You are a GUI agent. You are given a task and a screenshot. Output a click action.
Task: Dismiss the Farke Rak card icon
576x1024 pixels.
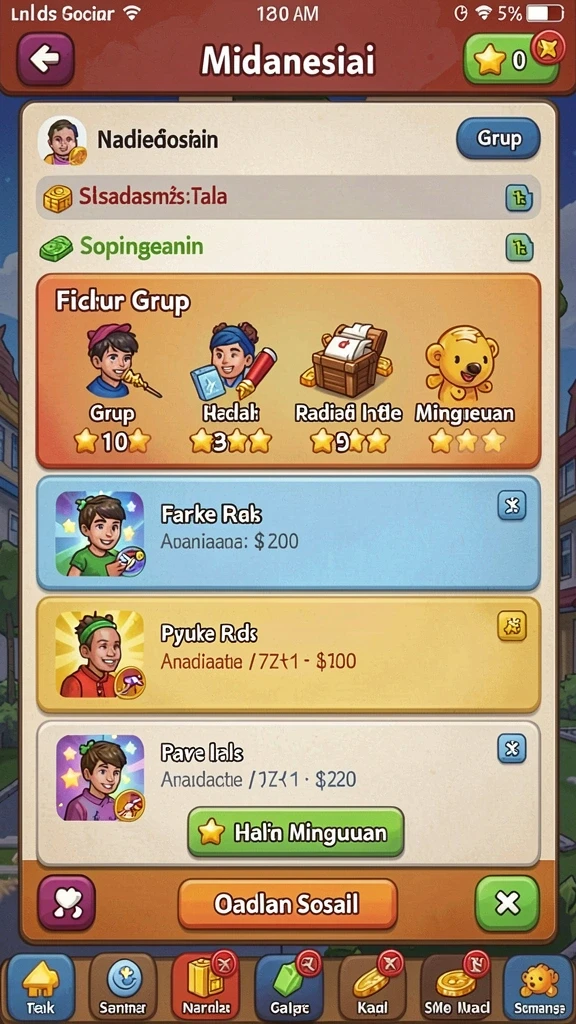pos(512,505)
